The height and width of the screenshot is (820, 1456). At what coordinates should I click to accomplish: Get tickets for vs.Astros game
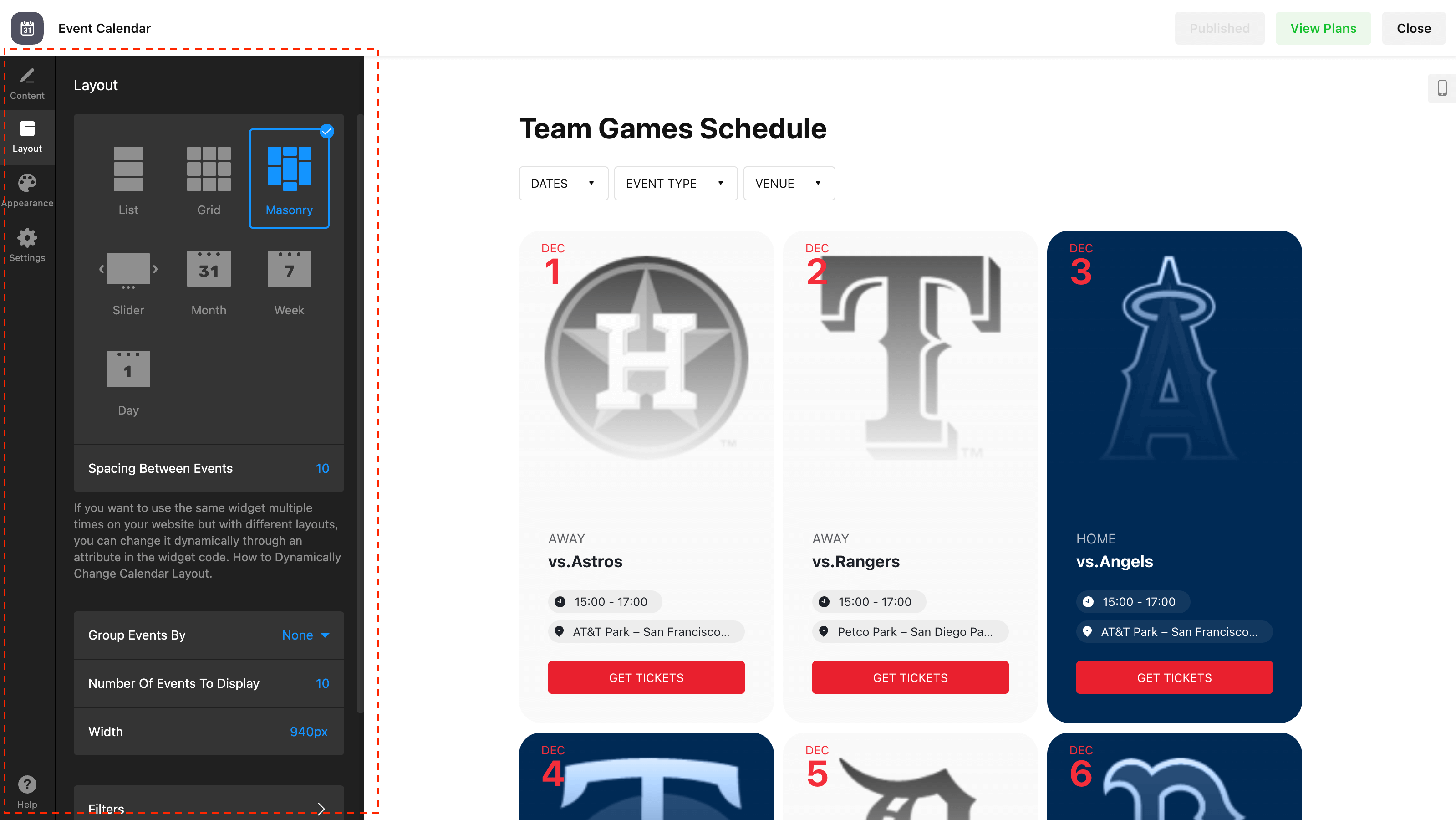pos(646,677)
